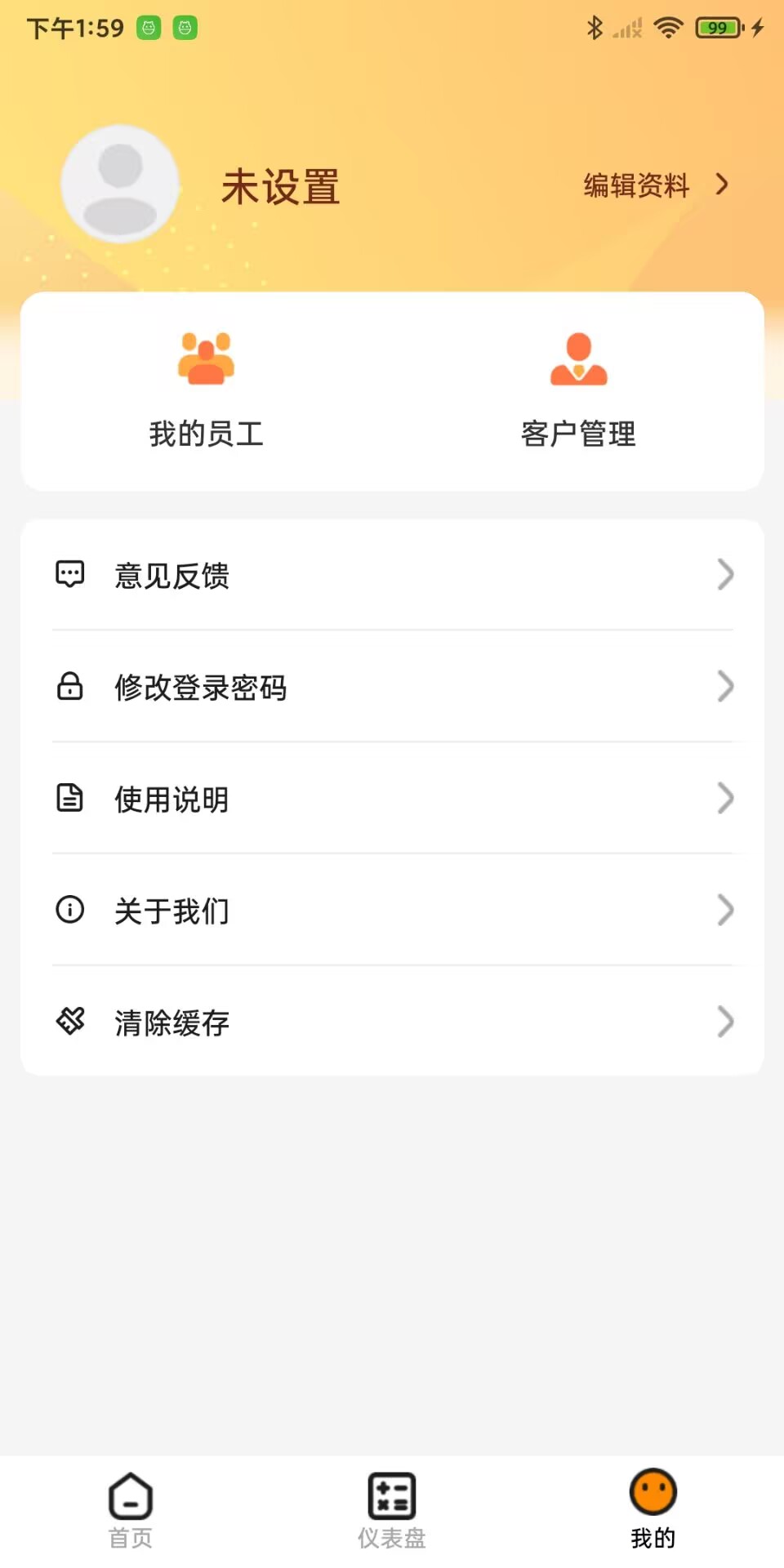
Task: Expand 意见反馈 via its chevron
Action: tap(725, 575)
